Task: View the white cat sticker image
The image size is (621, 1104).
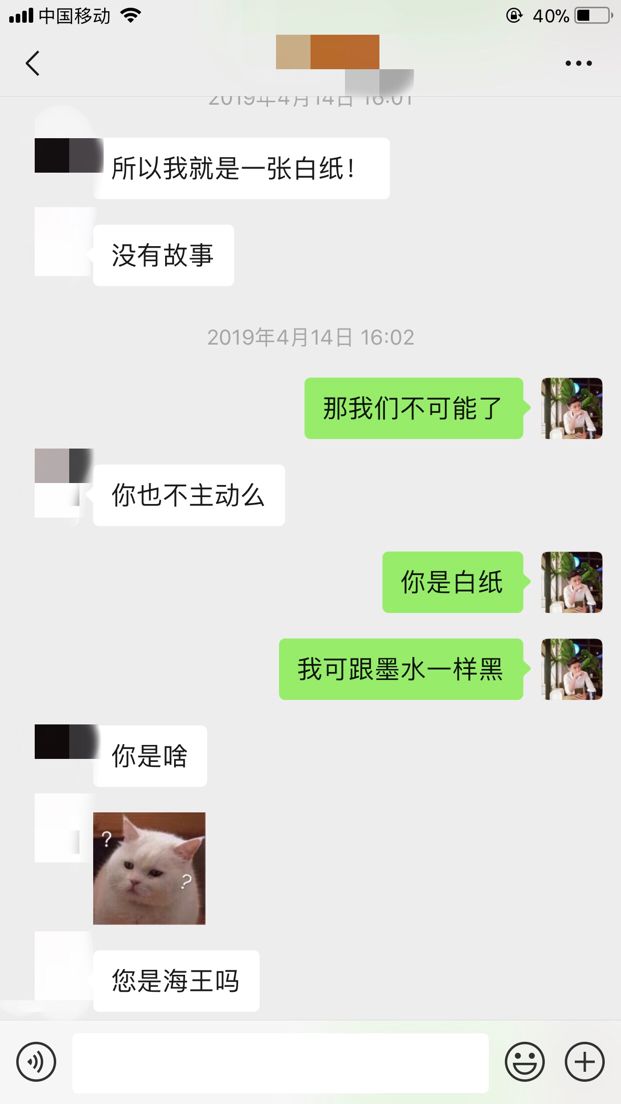Action: pos(149,868)
